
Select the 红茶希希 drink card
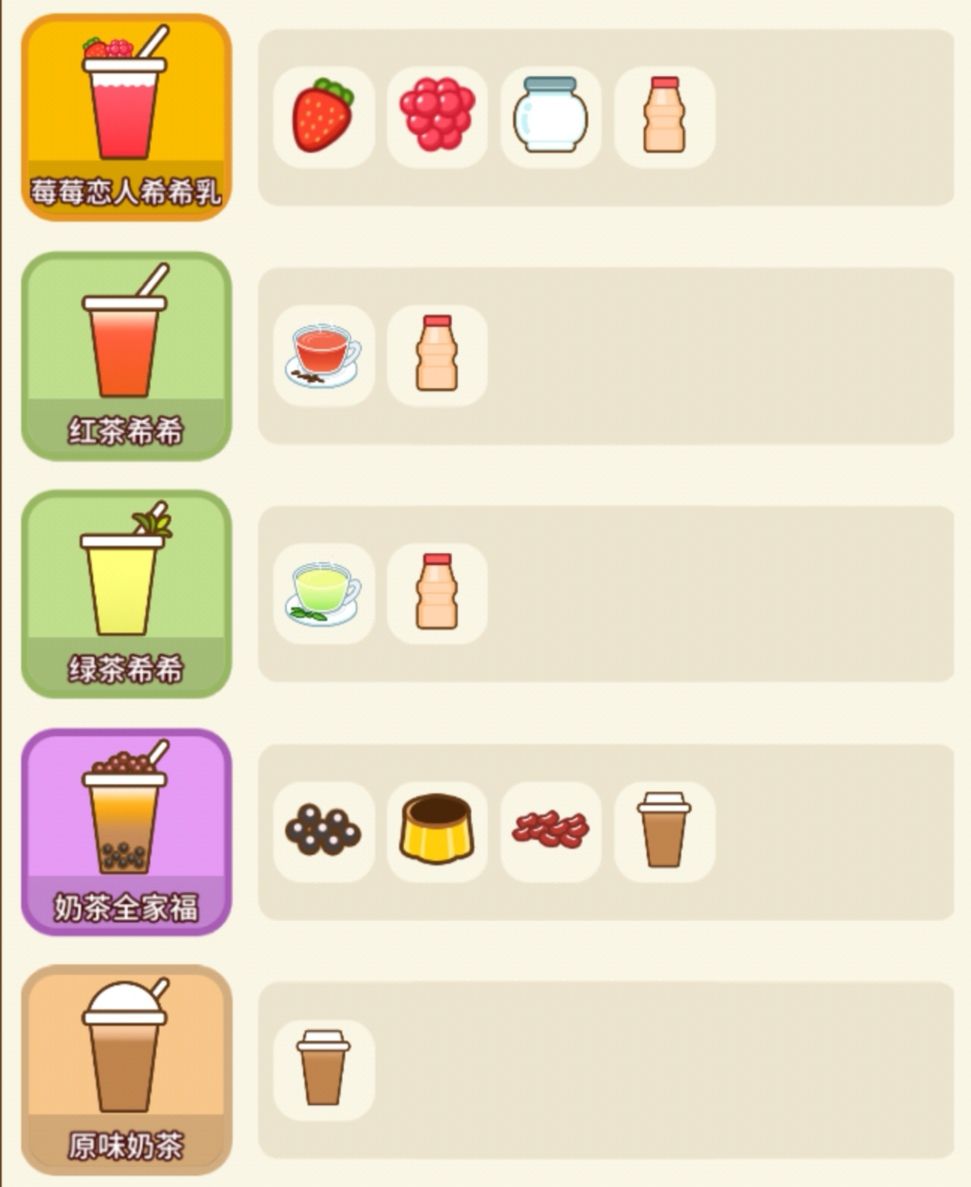(126, 356)
